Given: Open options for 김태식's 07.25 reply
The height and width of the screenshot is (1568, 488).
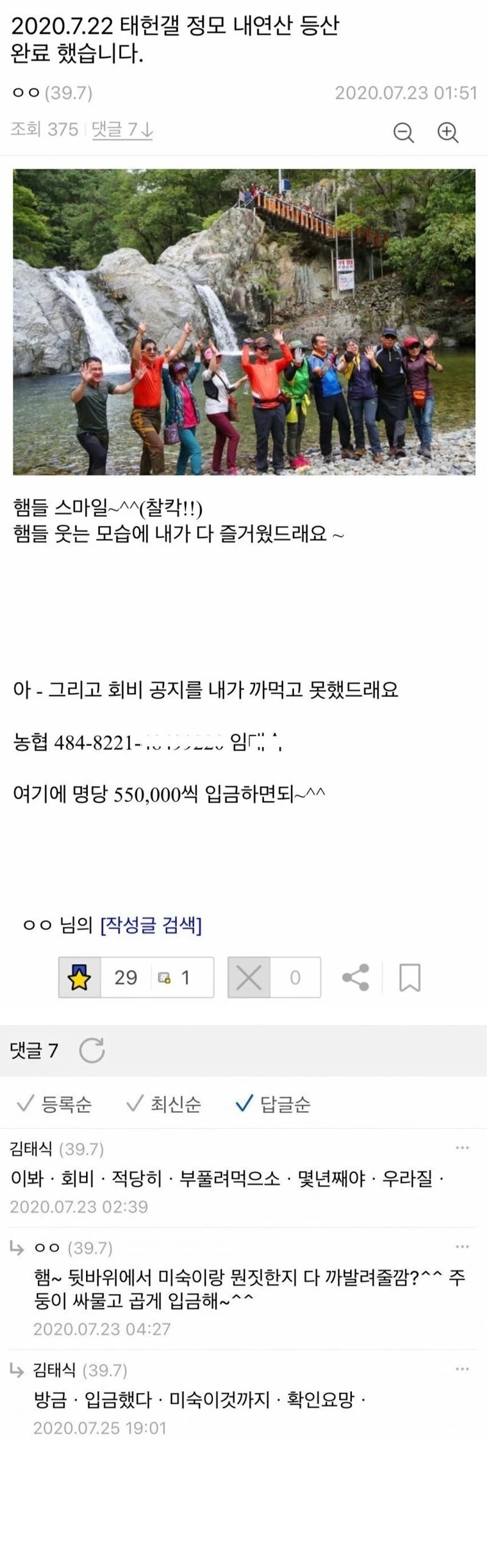Looking at the screenshot, I should [462, 1369].
